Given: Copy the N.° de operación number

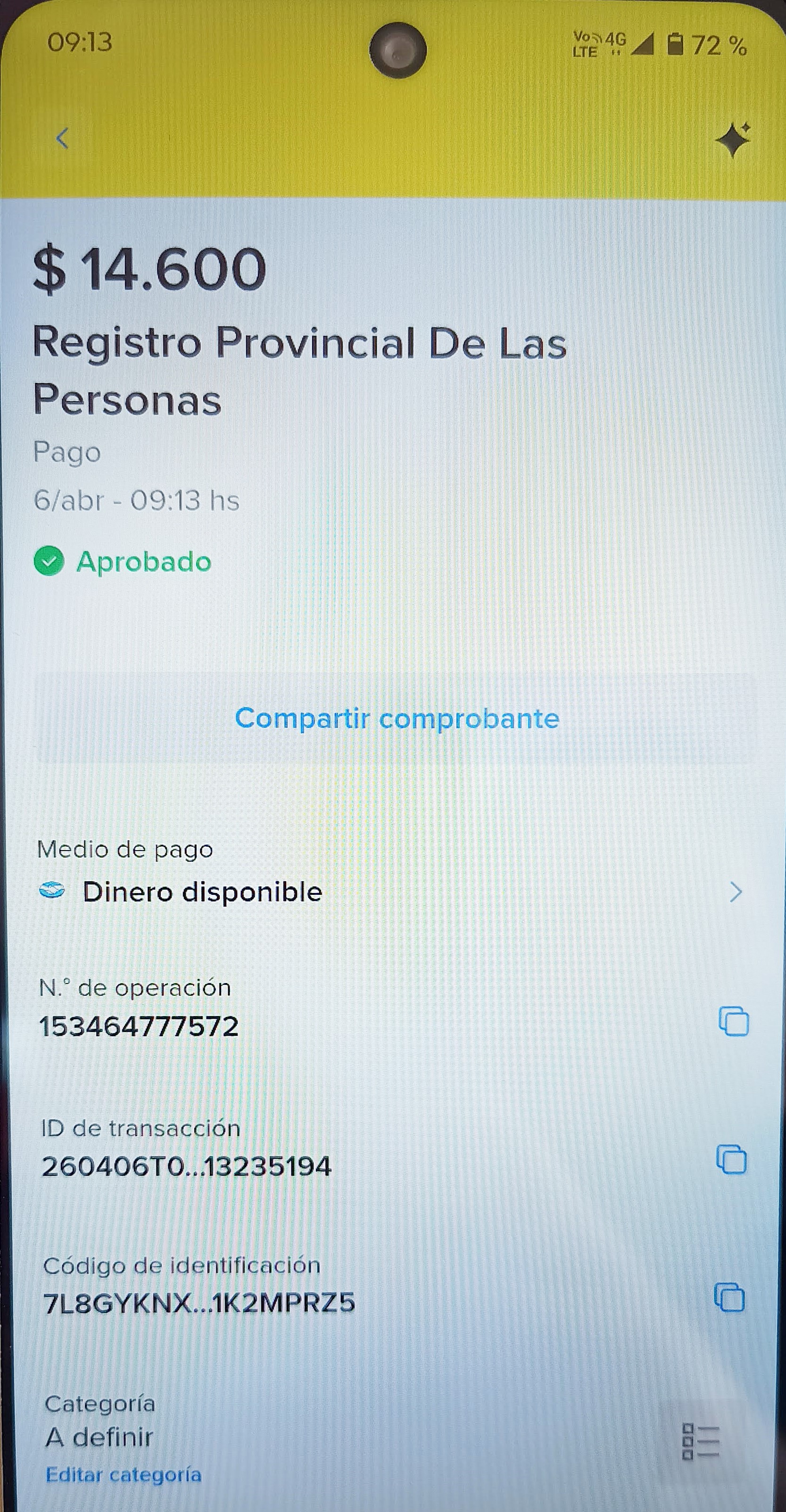Looking at the screenshot, I should pos(733,1021).
